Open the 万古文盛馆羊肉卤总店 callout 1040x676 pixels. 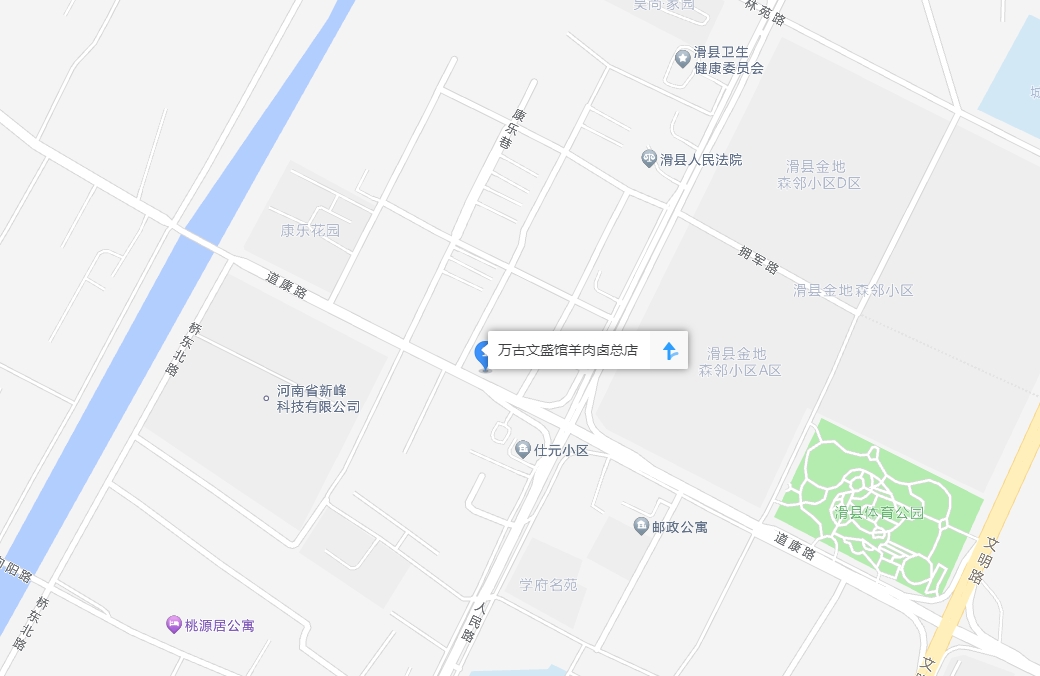568,350
